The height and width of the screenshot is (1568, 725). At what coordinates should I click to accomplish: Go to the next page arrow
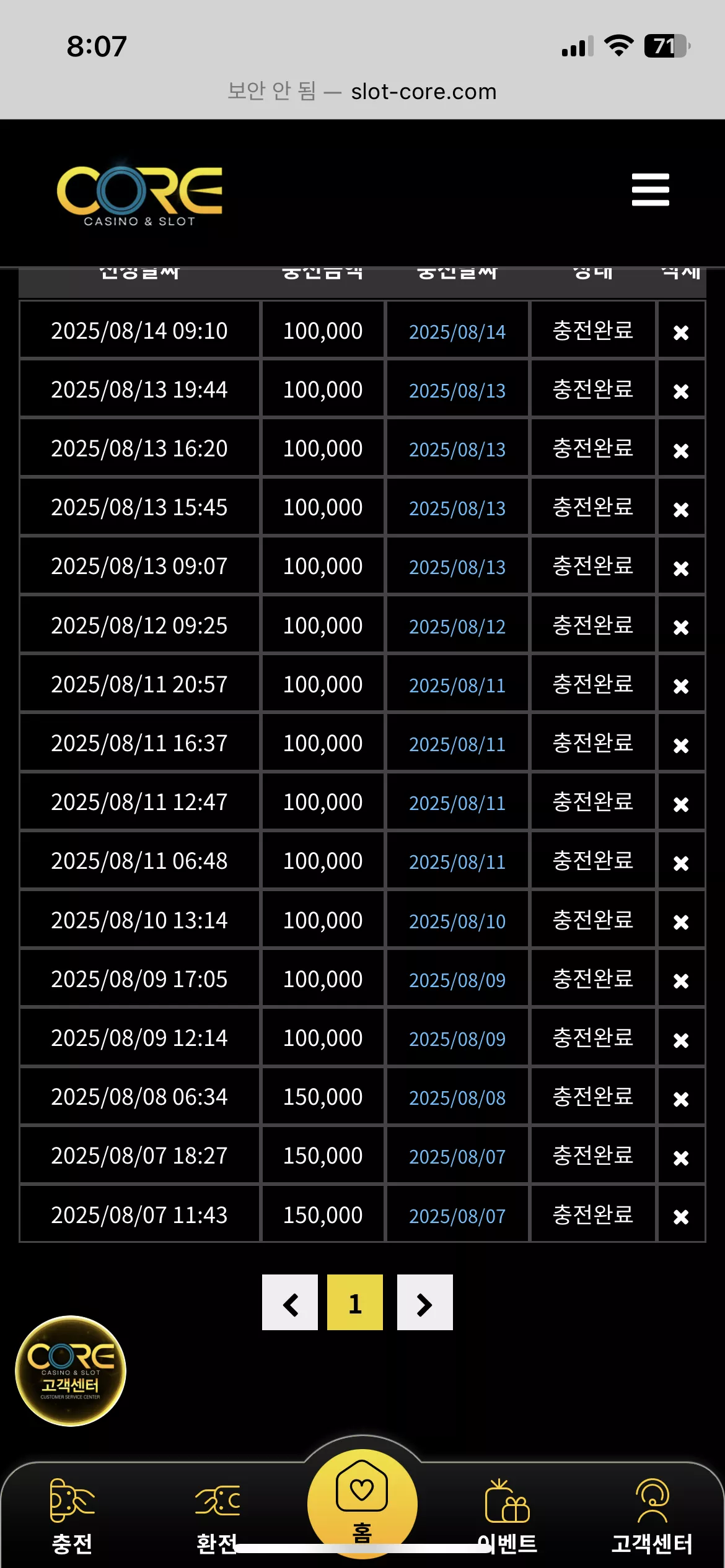point(425,1302)
